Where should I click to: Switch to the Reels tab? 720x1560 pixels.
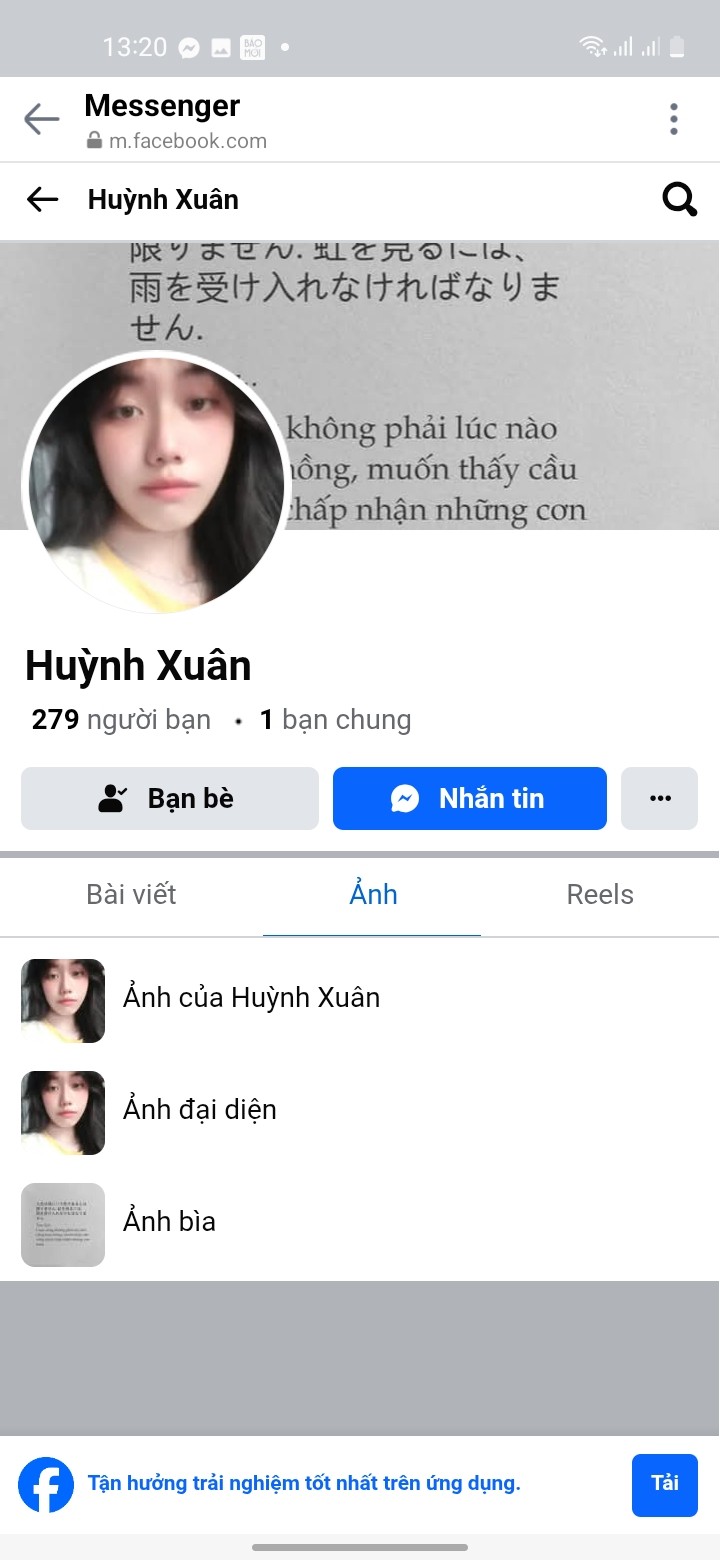(600, 894)
